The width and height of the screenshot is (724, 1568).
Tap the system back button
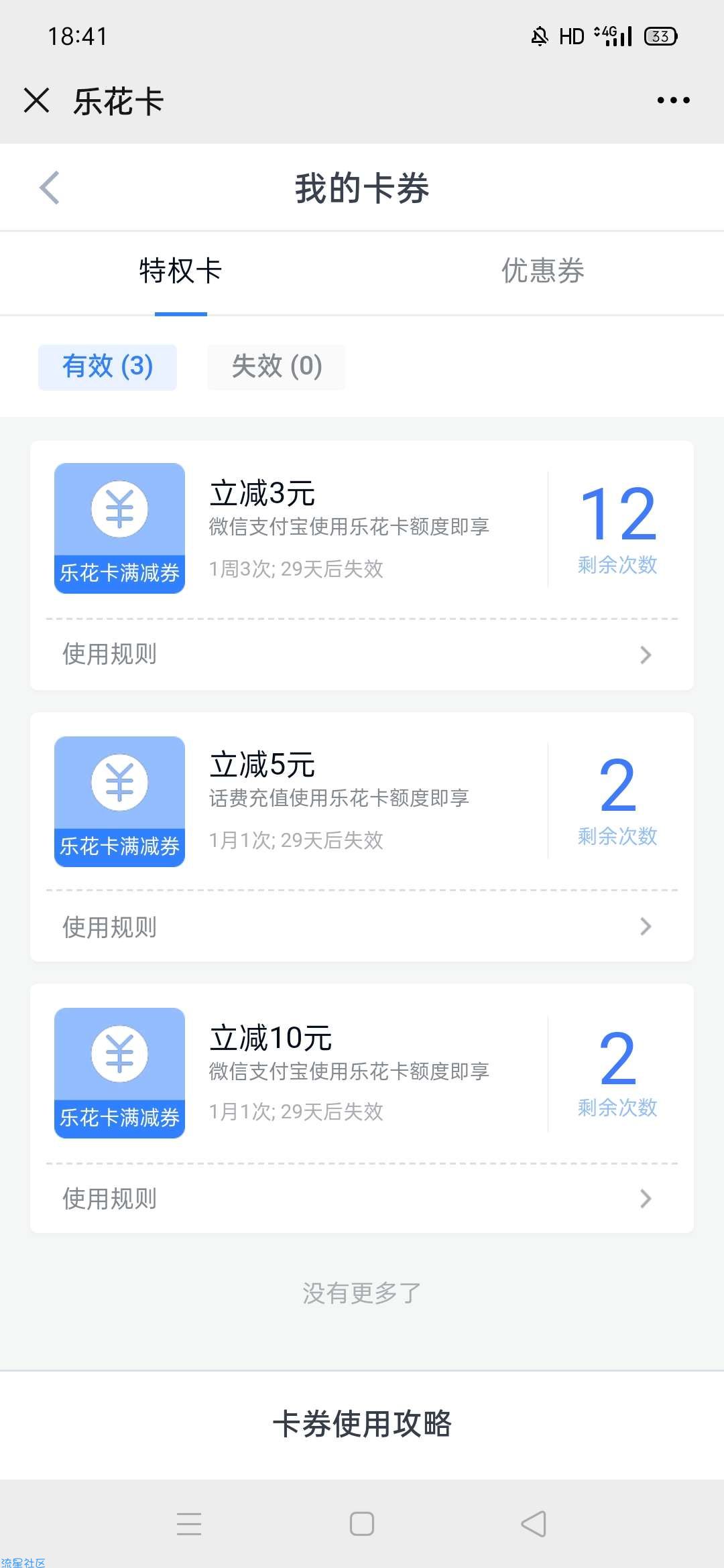(x=534, y=1524)
